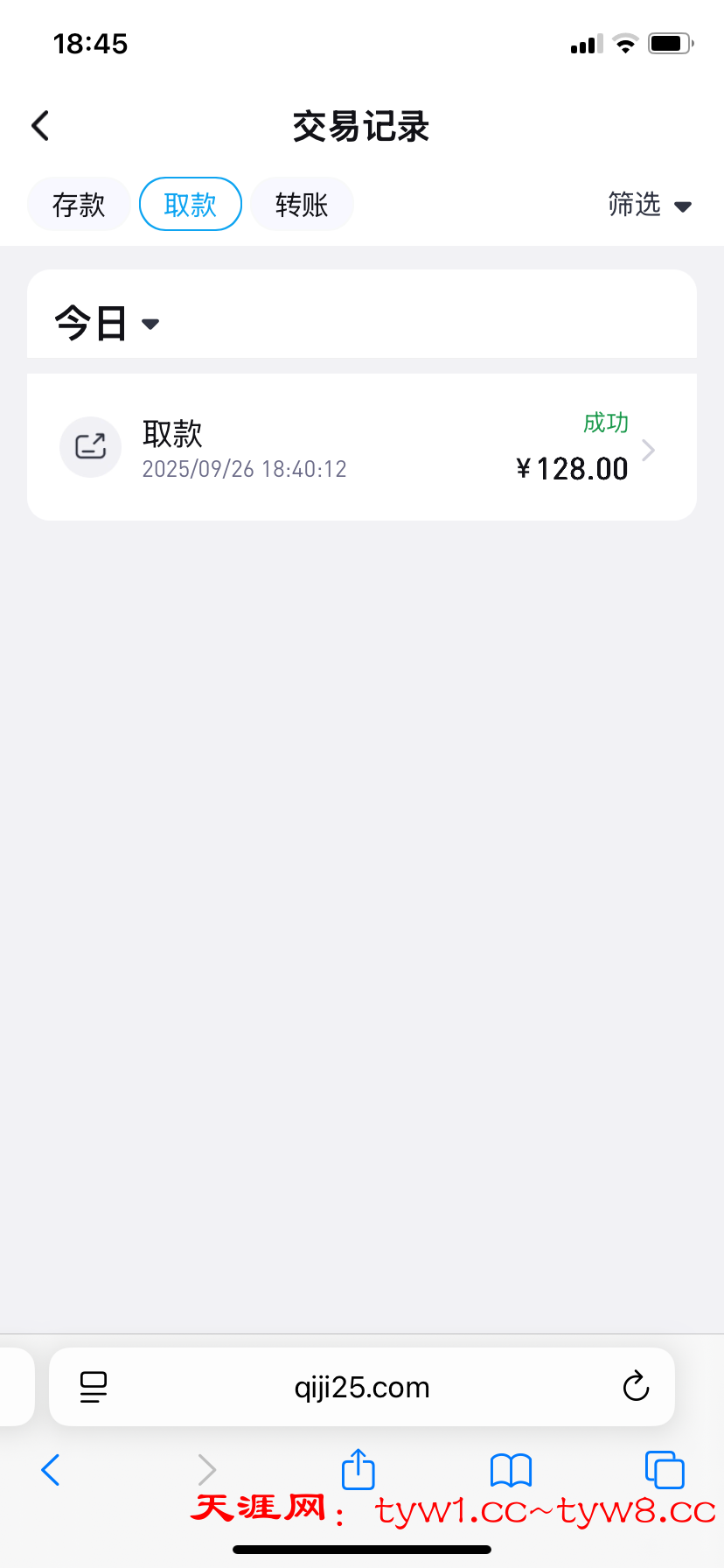
Task: Open Safari bookmarks
Action: pyautogui.click(x=512, y=1470)
